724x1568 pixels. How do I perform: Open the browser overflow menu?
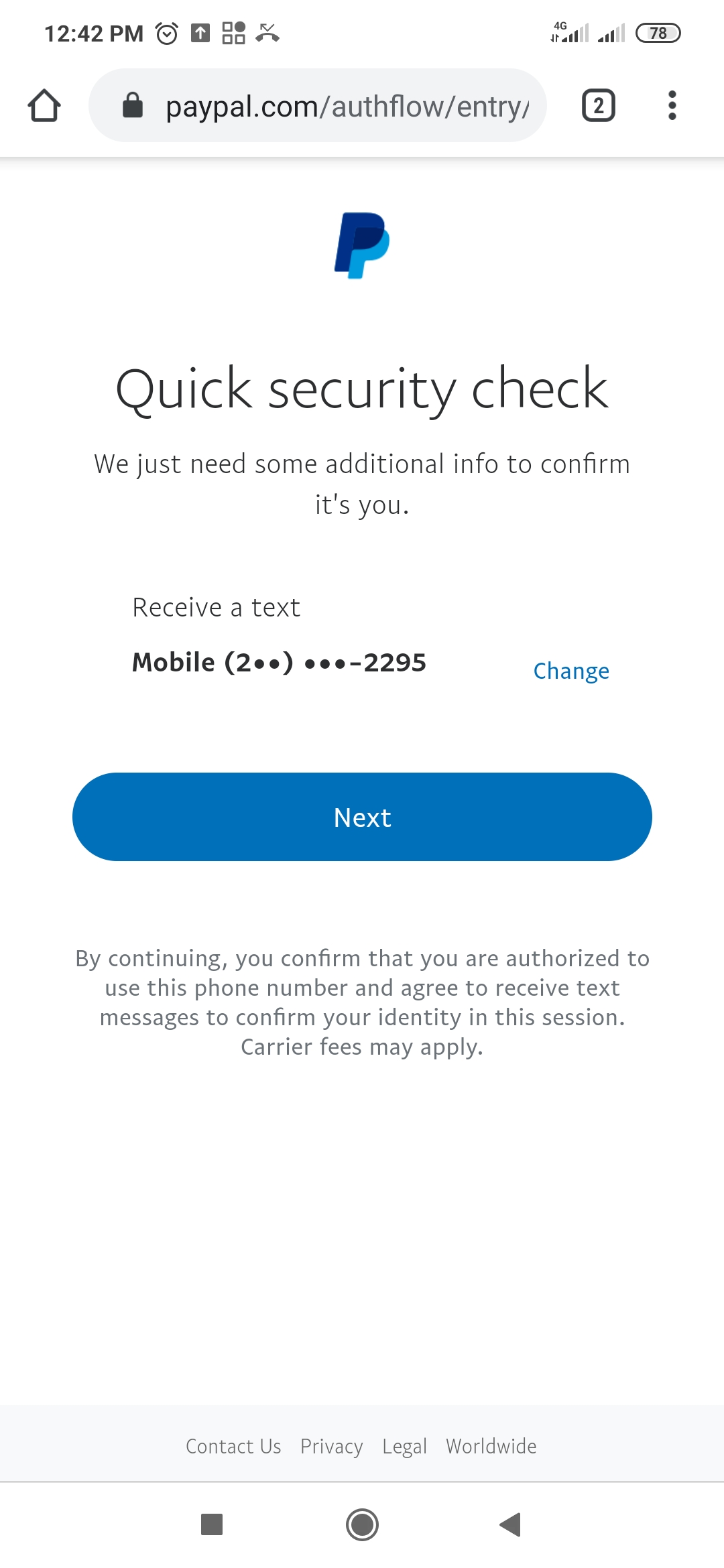coord(672,106)
